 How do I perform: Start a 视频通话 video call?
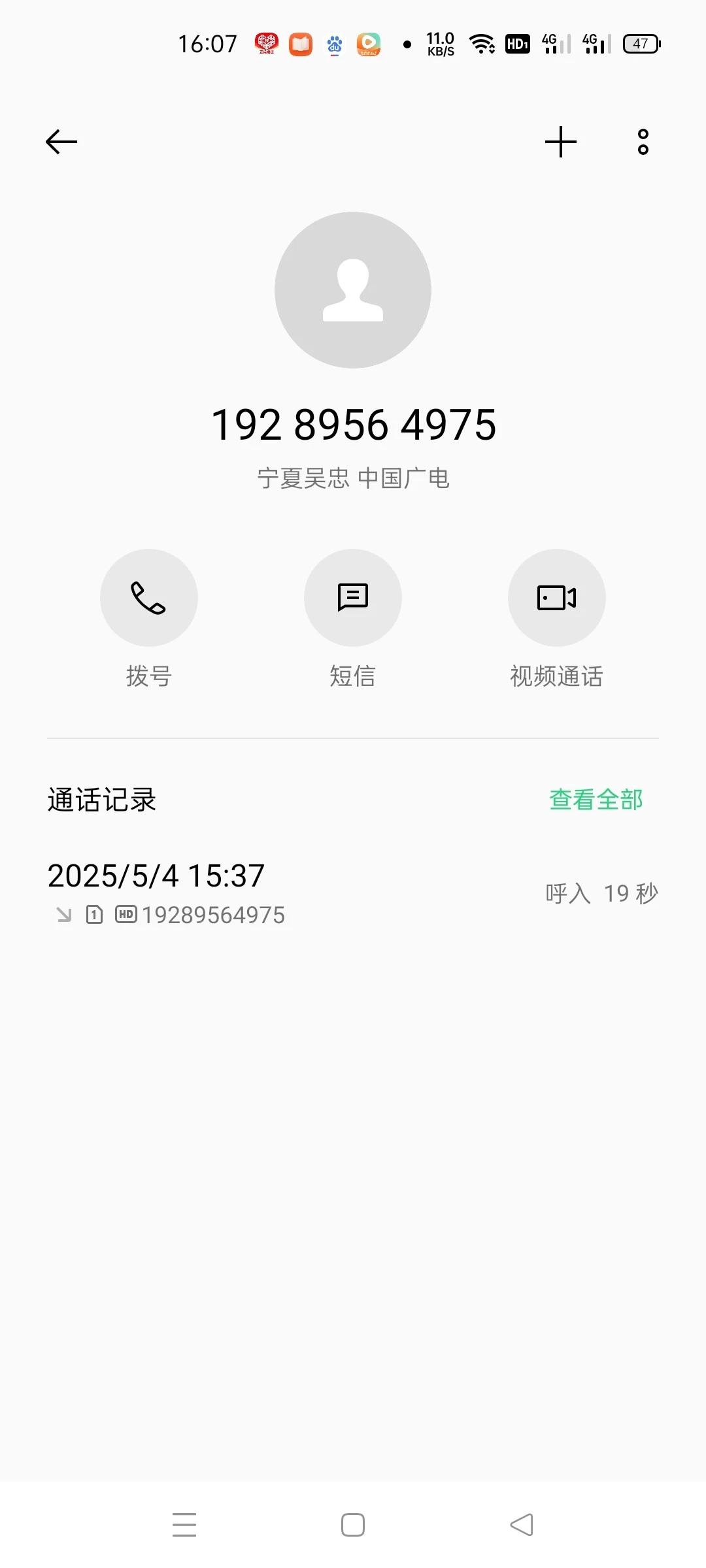556,597
